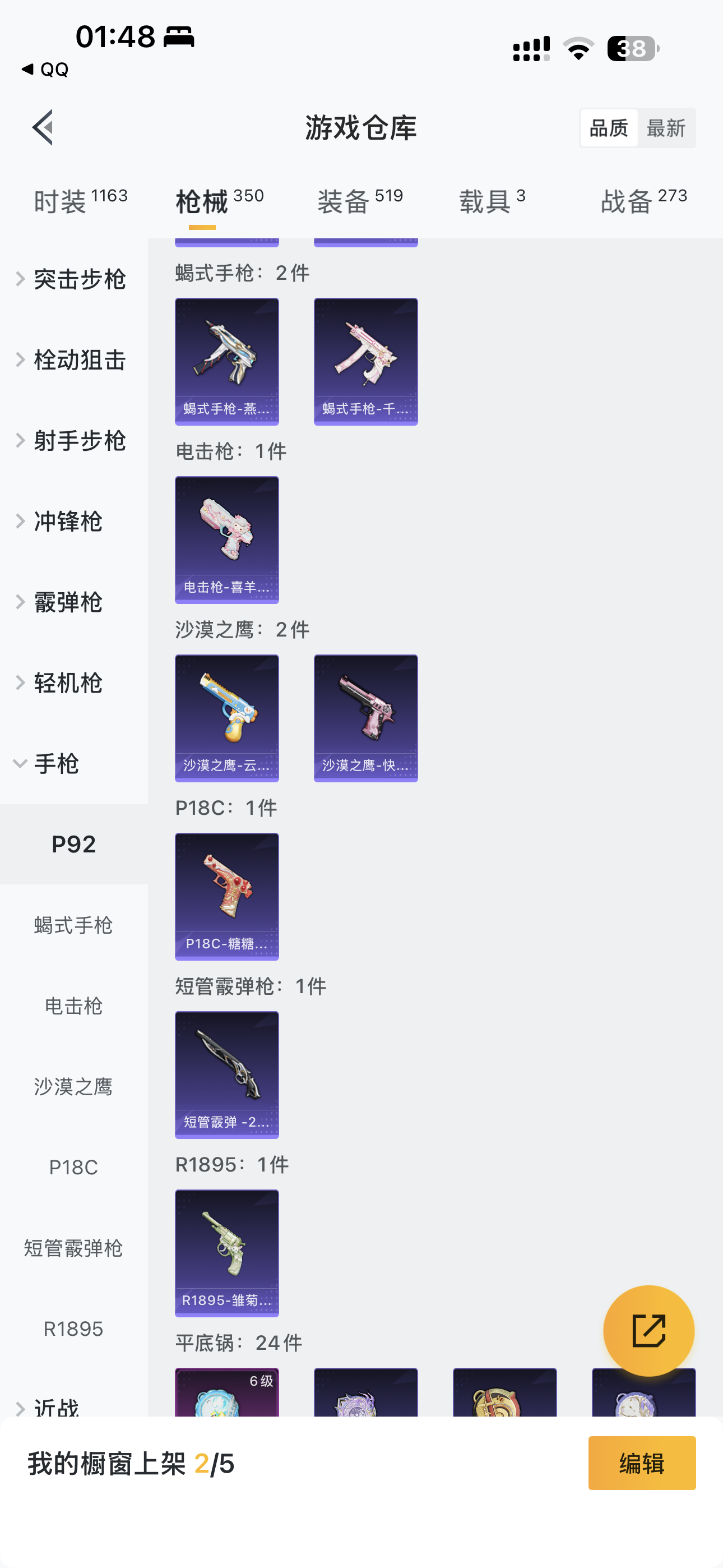Go back using the top-left arrow

(43, 128)
